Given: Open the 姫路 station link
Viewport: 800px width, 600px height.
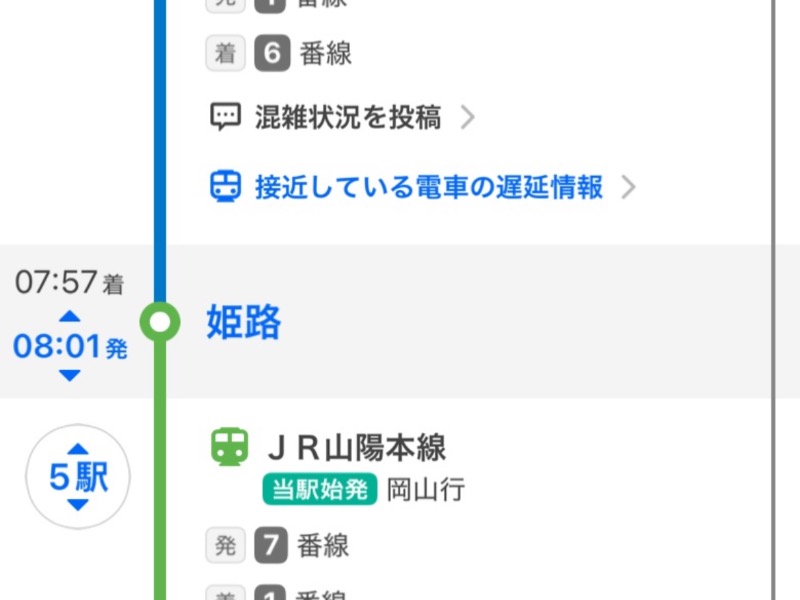Looking at the screenshot, I should click(244, 323).
